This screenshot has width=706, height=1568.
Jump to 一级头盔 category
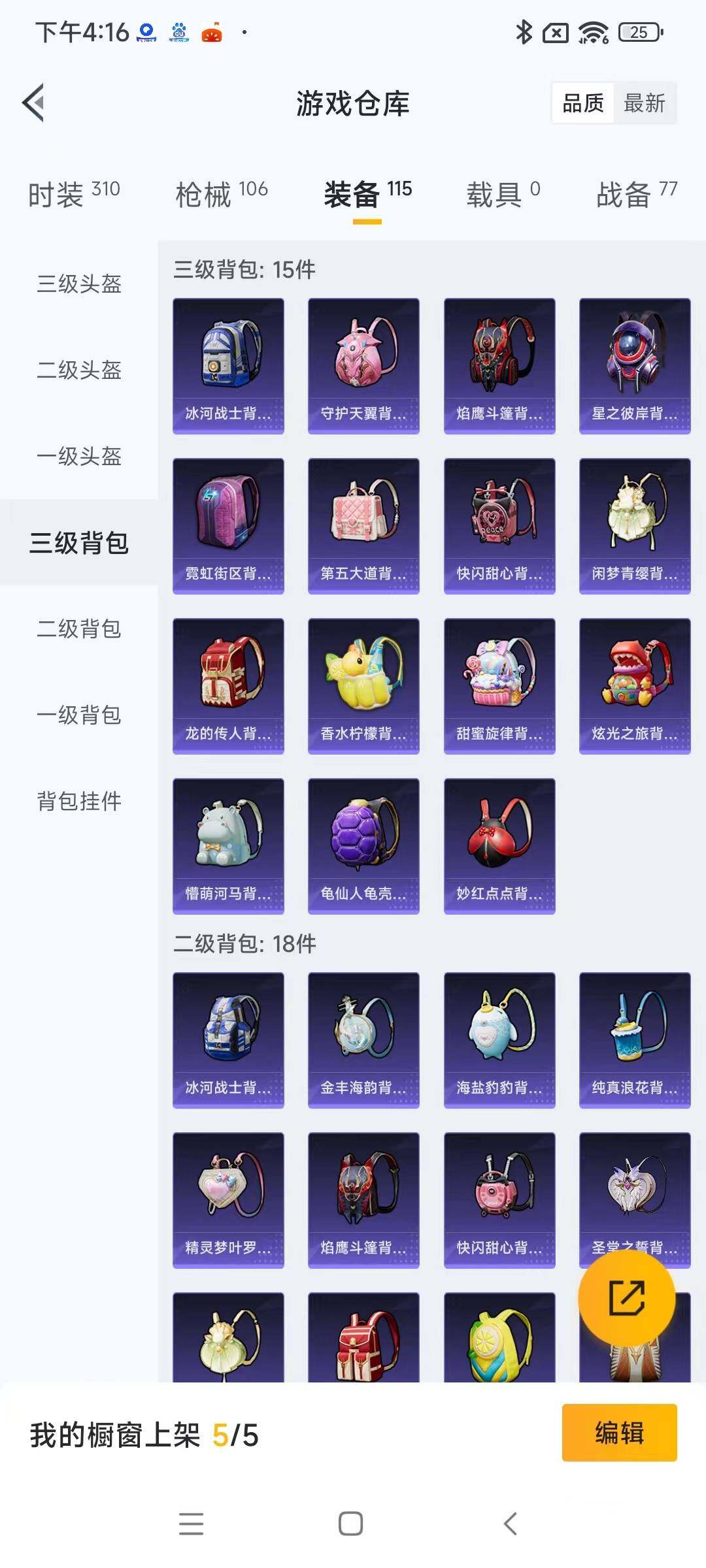click(x=79, y=457)
